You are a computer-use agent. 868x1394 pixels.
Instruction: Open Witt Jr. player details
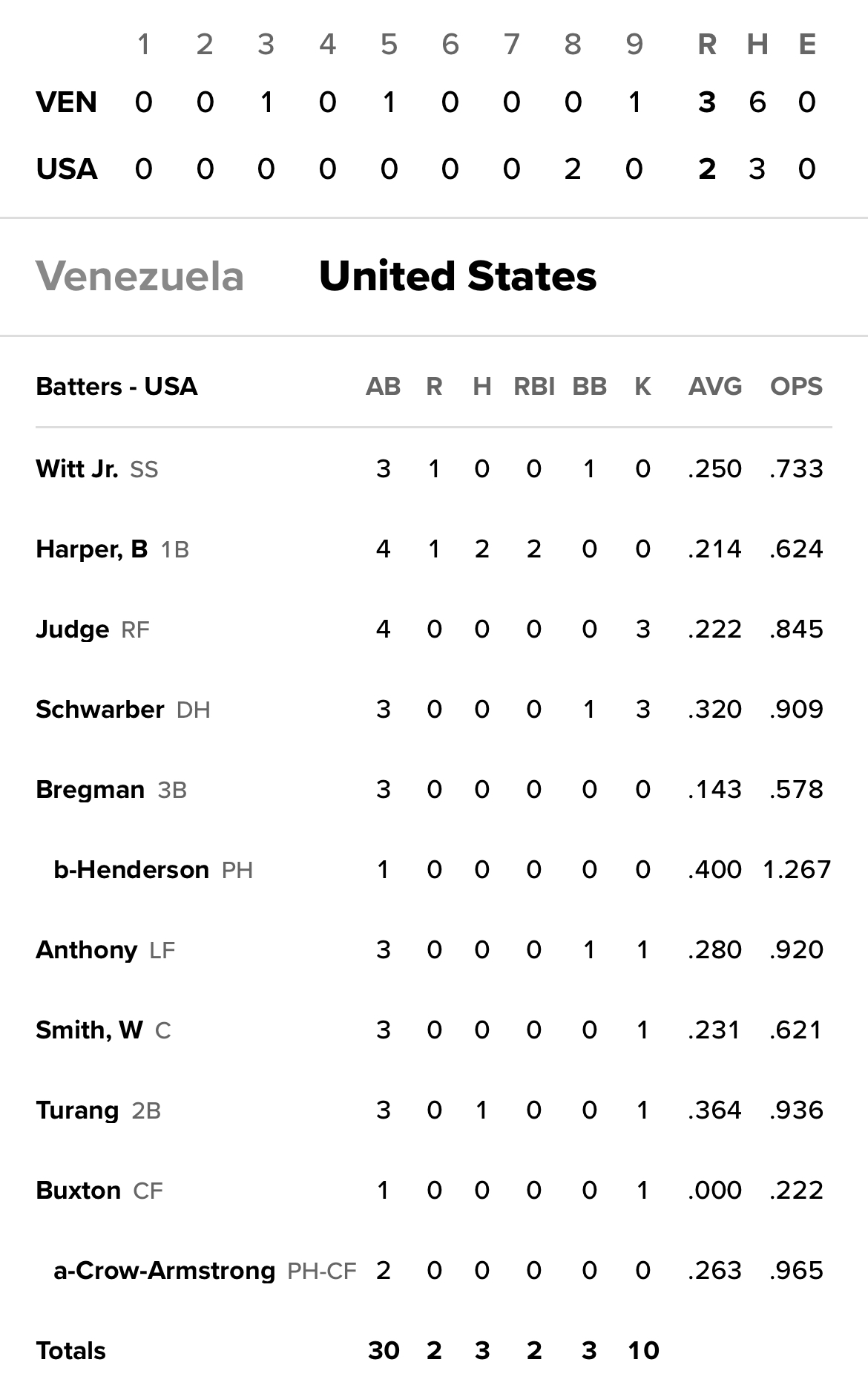[76, 469]
